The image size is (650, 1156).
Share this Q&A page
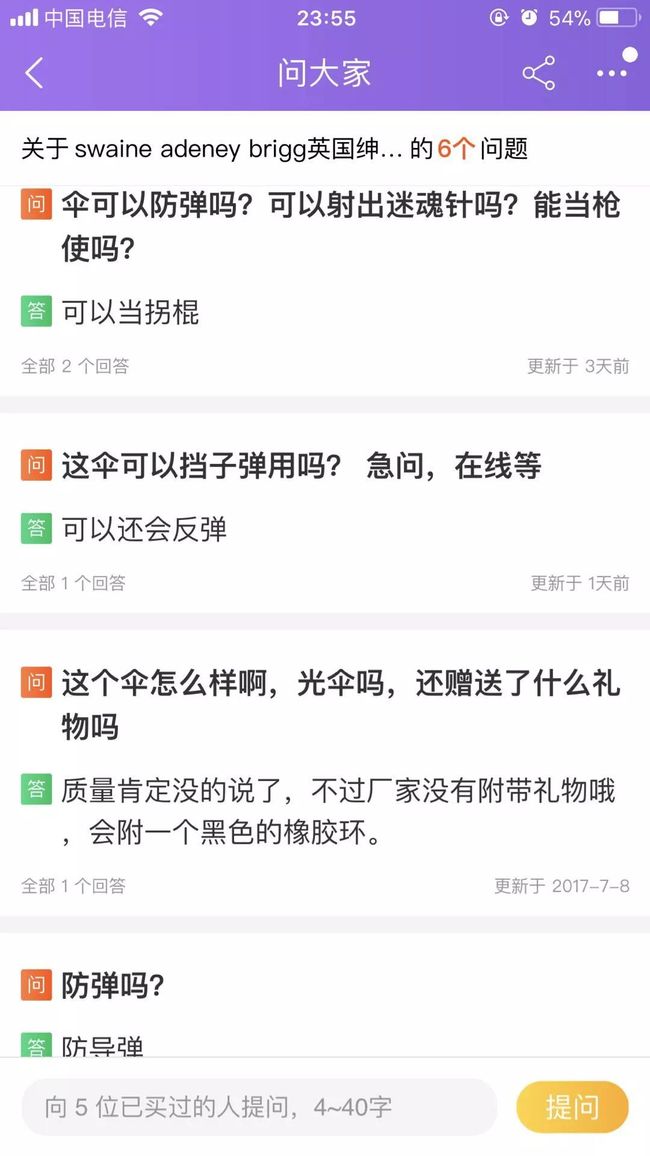click(539, 73)
